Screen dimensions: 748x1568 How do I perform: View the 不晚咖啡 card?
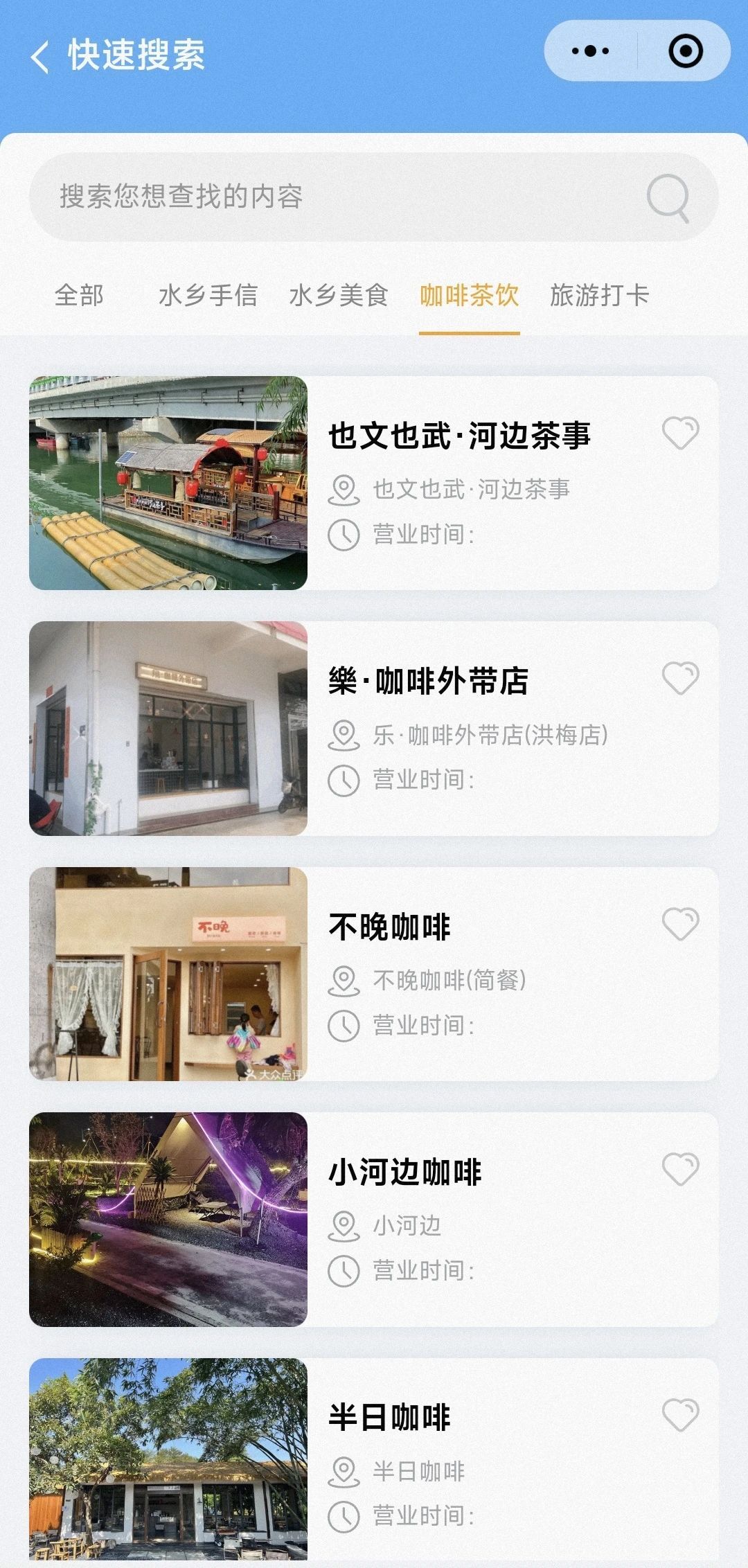pyautogui.click(x=389, y=927)
